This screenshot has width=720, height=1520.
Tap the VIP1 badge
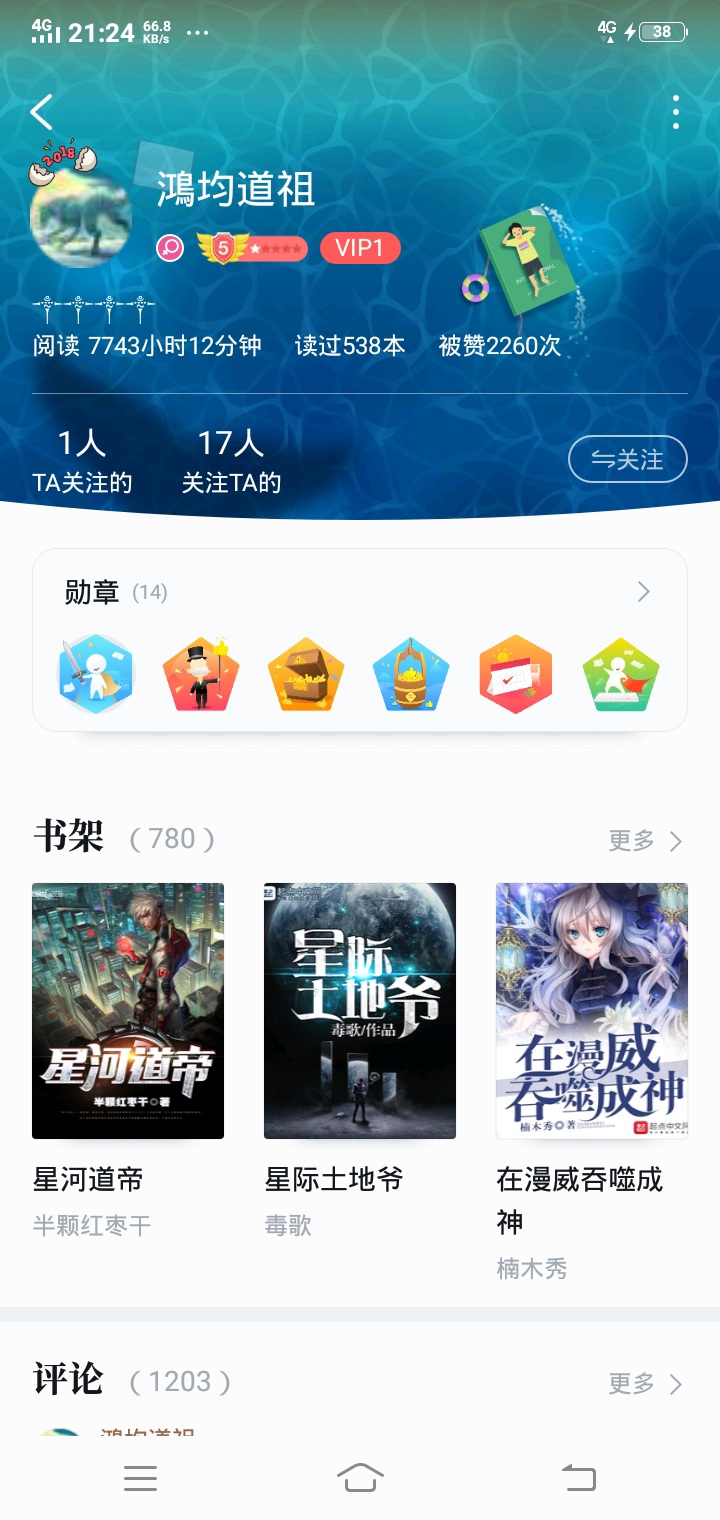tap(360, 248)
